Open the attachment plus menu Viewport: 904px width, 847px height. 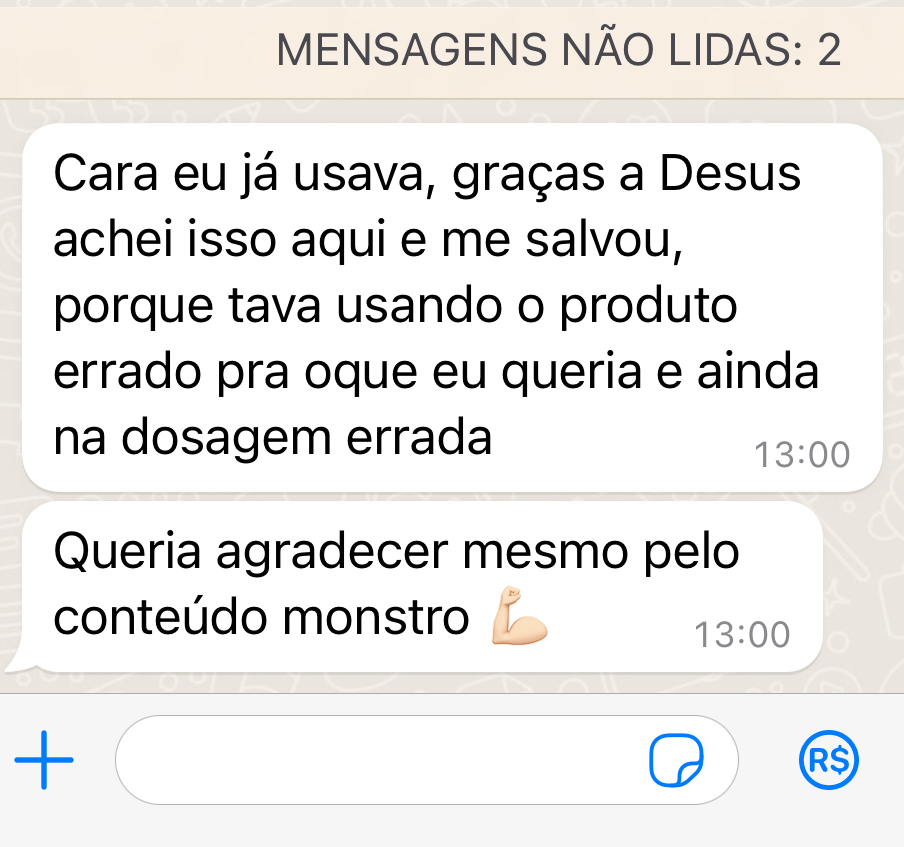click(44, 761)
